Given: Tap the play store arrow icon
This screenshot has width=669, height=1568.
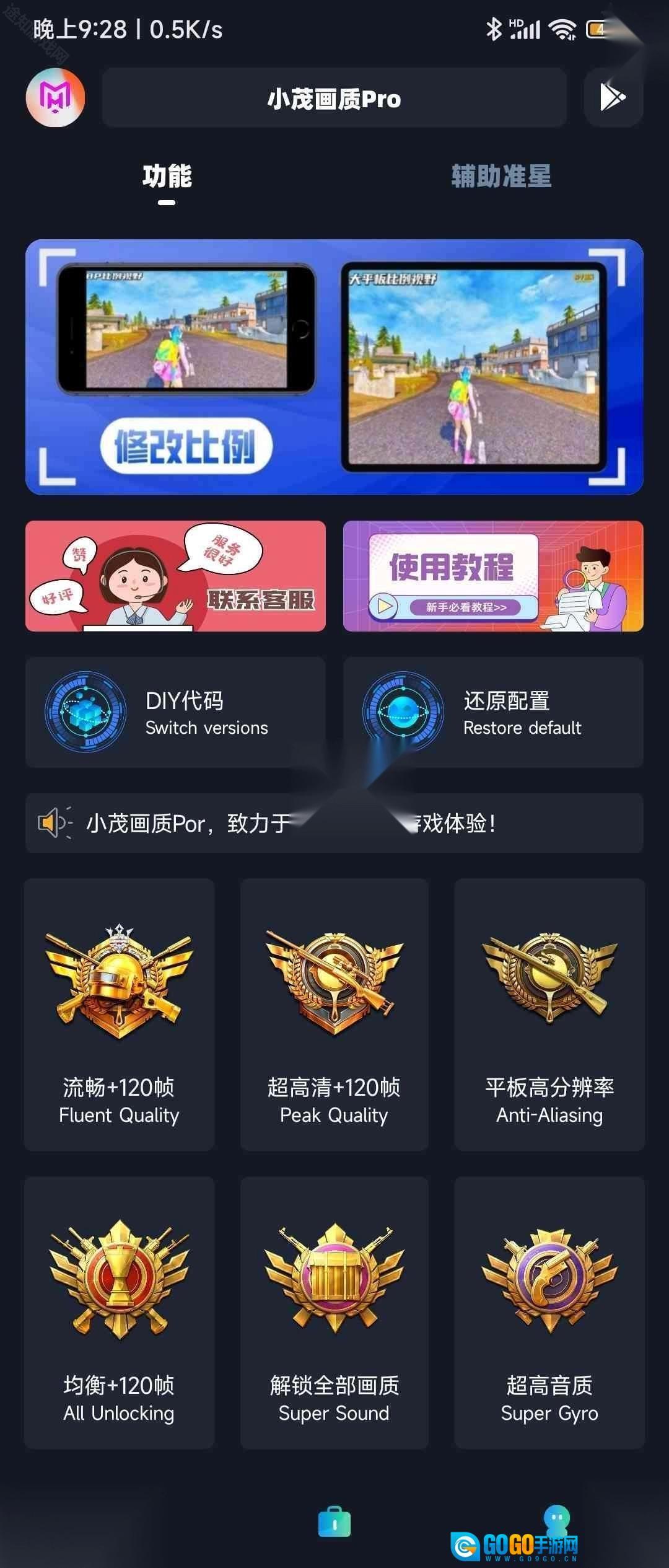Looking at the screenshot, I should click(613, 98).
